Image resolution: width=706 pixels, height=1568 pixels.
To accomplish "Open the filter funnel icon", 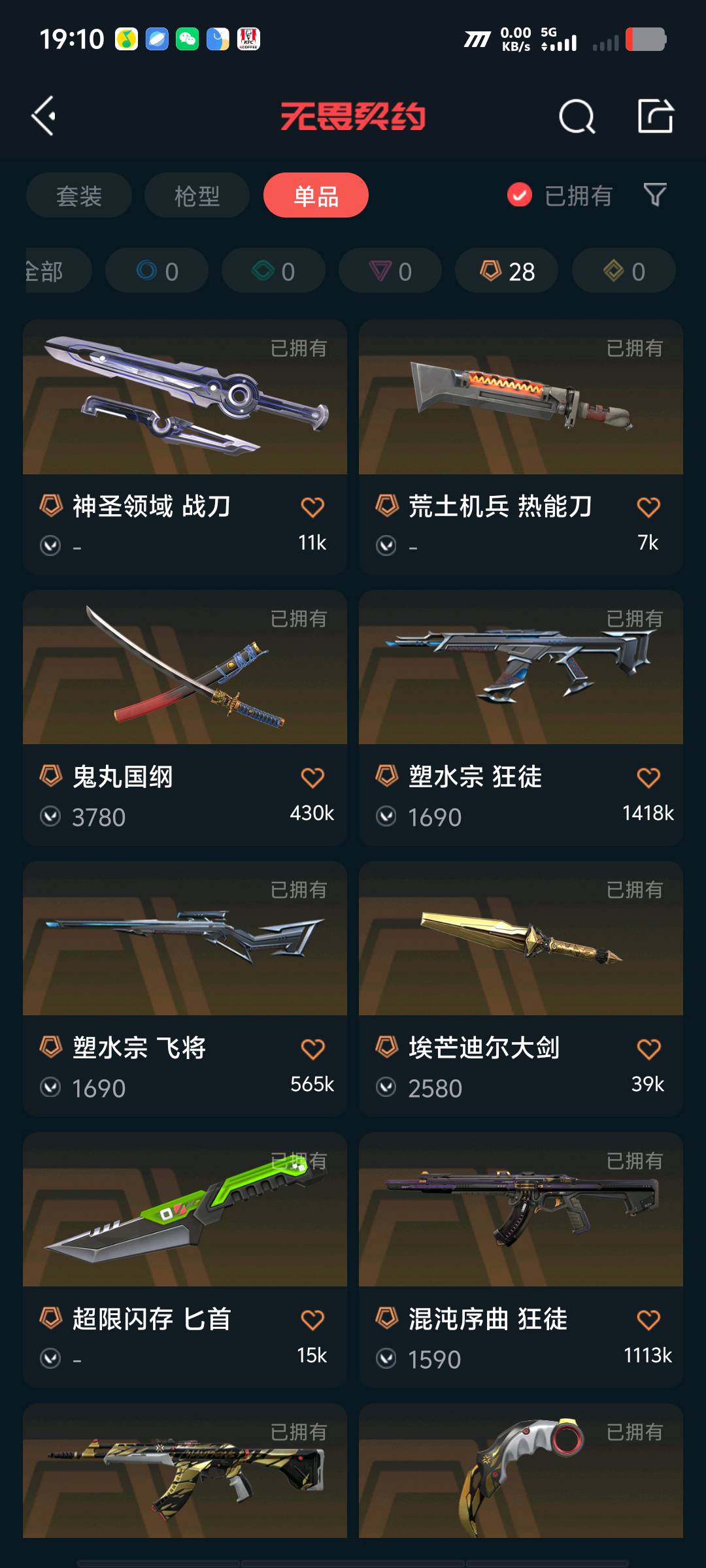I will (x=655, y=195).
